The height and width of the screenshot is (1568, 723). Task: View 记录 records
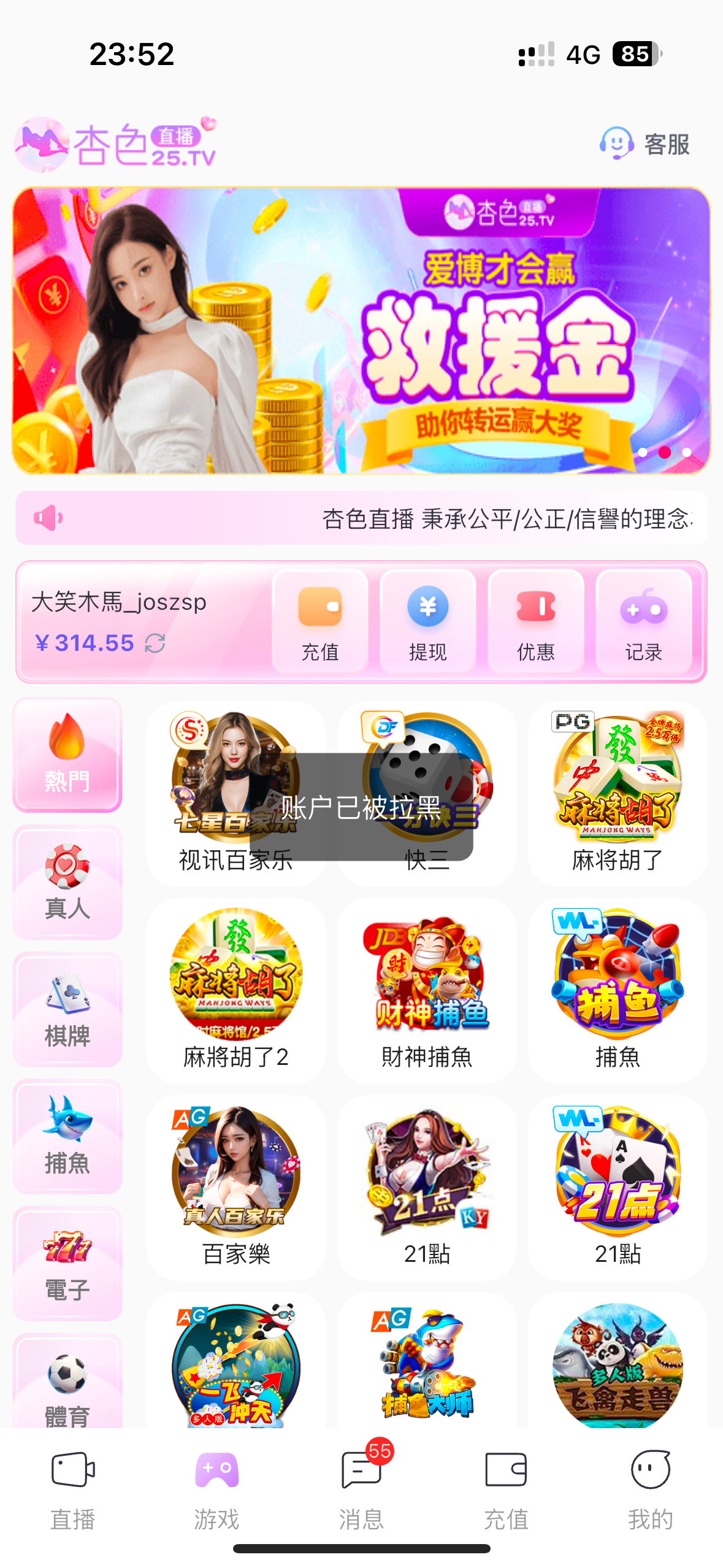pos(643,623)
